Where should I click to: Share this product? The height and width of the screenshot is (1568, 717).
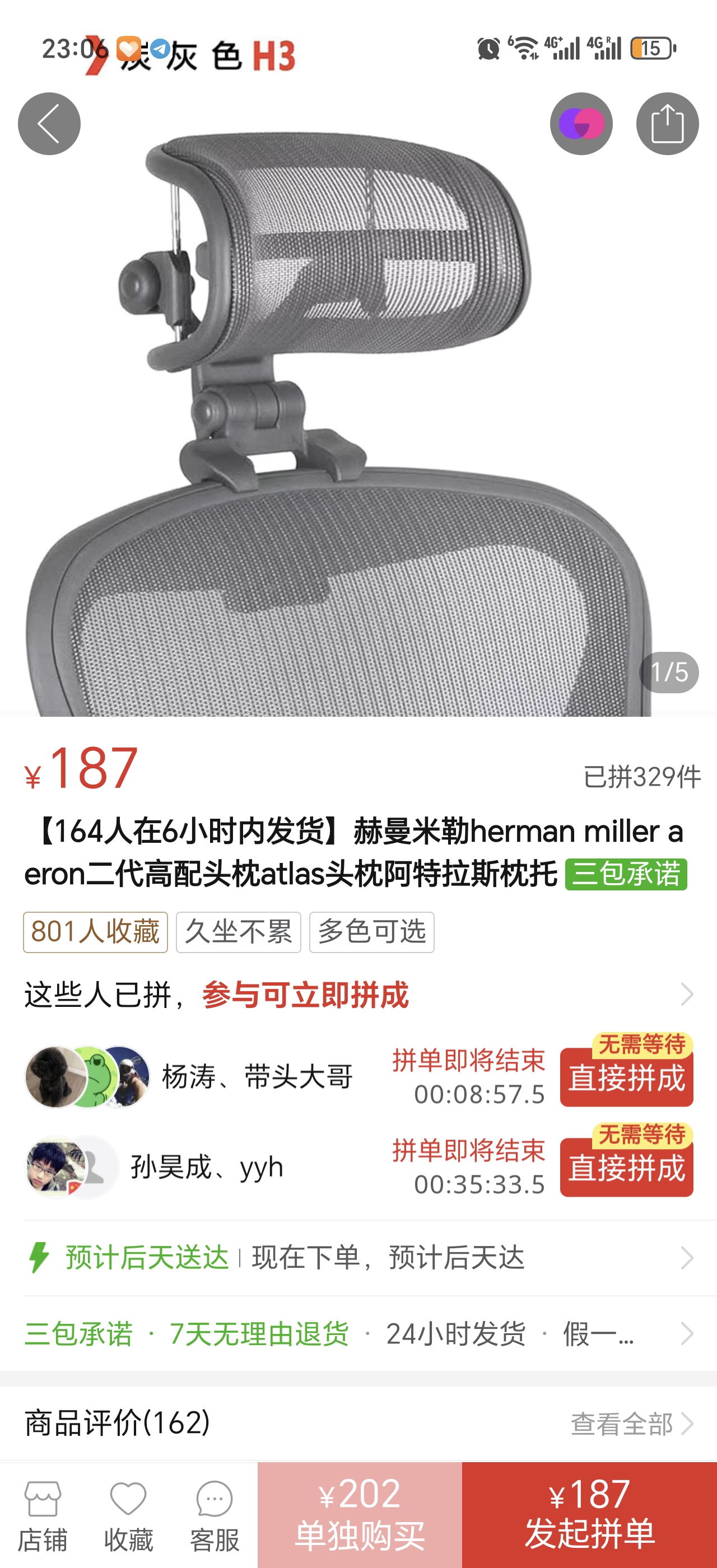pos(667,124)
